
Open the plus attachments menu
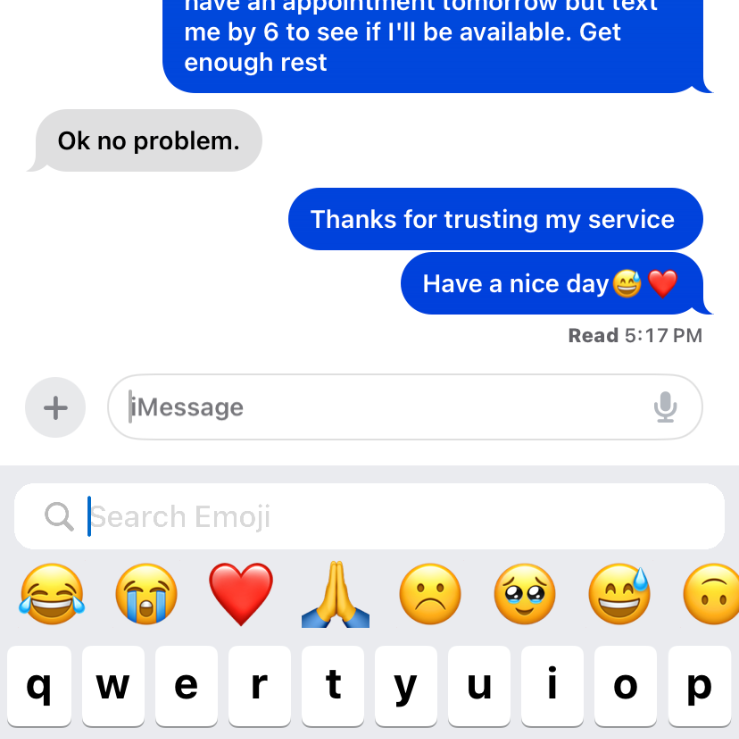(x=56, y=407)
